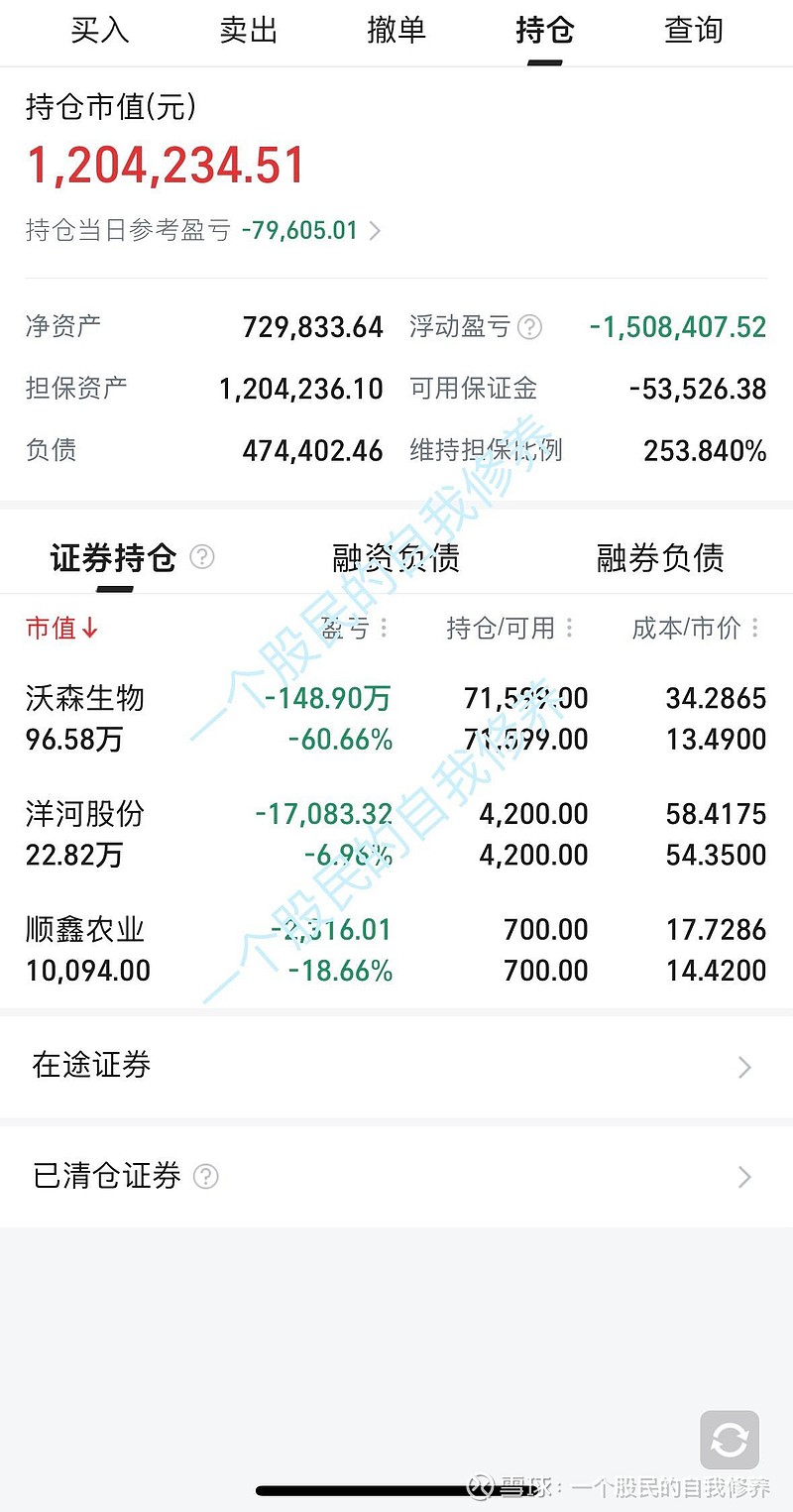Switch to the 买入 tab

100,31
